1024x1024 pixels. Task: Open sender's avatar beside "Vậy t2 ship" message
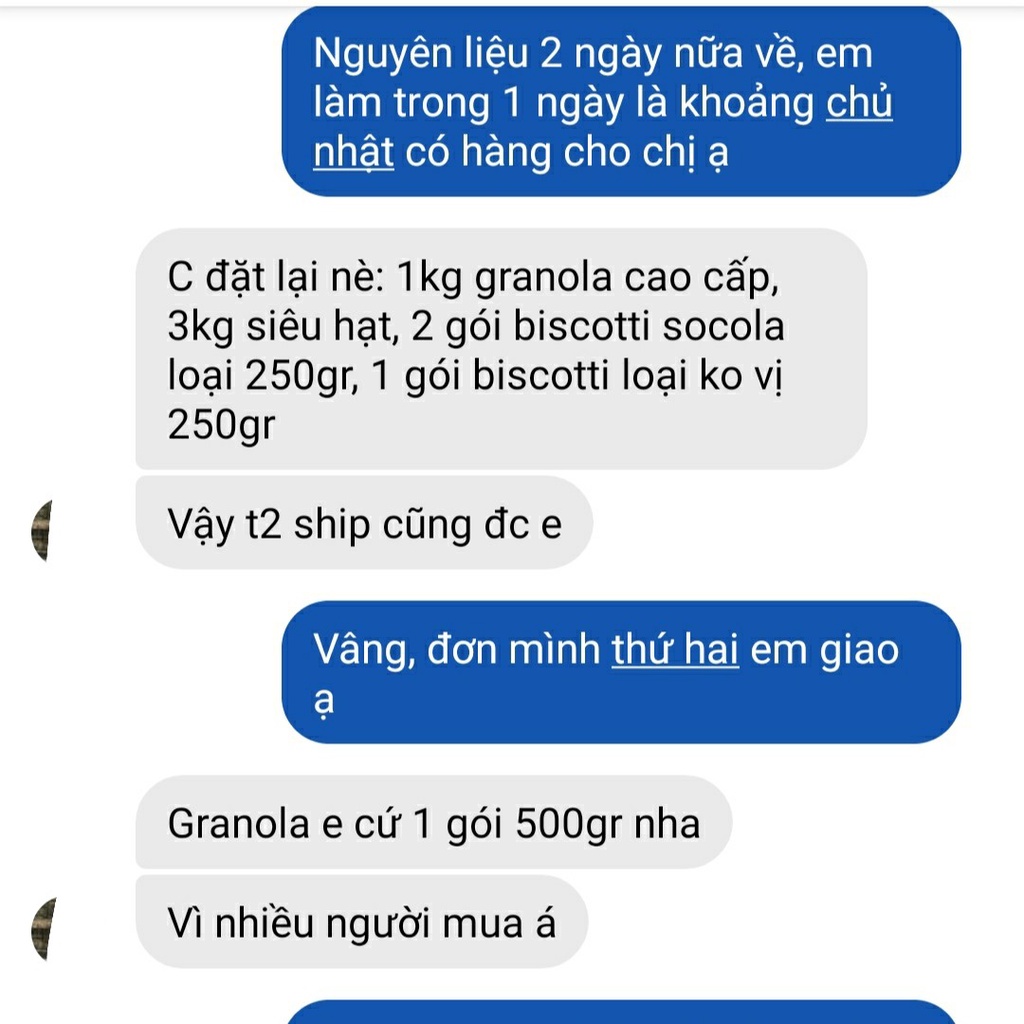coord(42,530)
